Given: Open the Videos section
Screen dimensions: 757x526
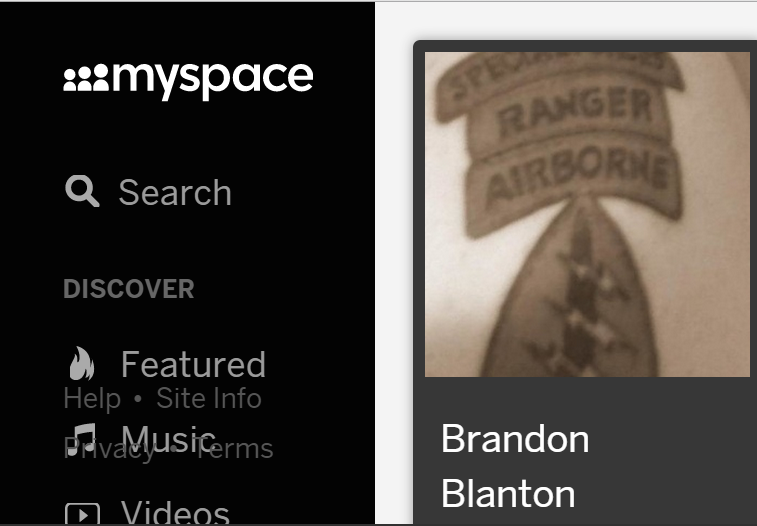Looking at the screenshot, I should [175, 513].
